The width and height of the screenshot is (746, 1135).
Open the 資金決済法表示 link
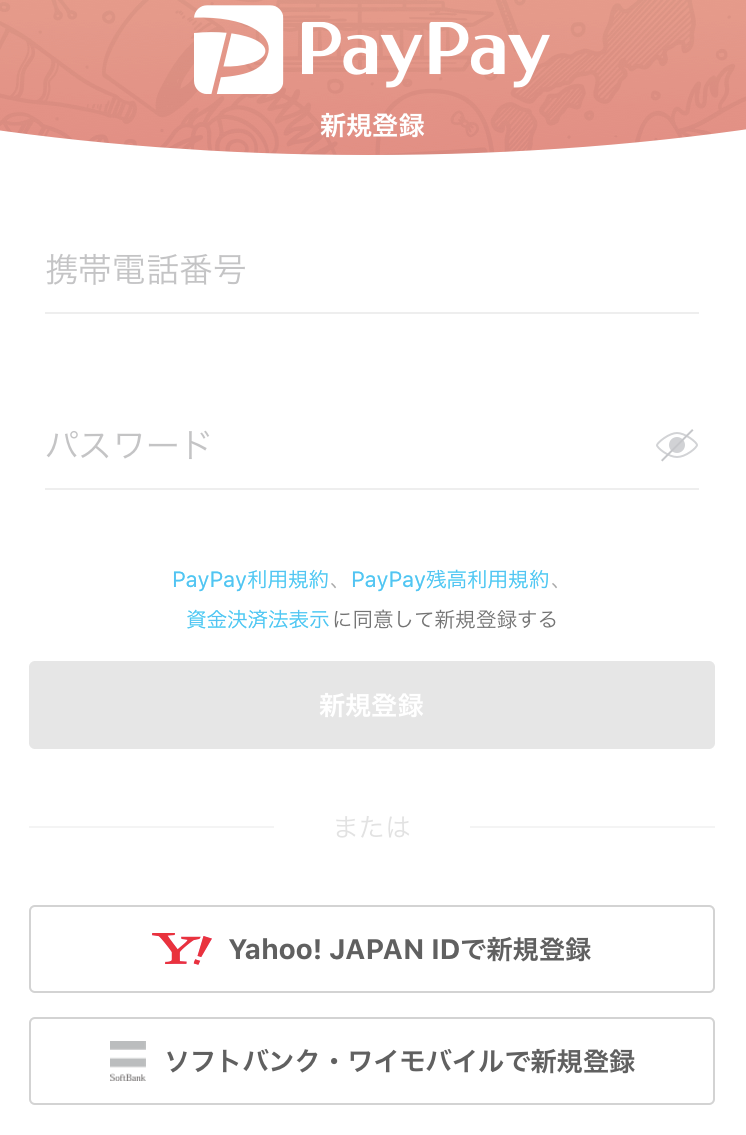[256, 619]
